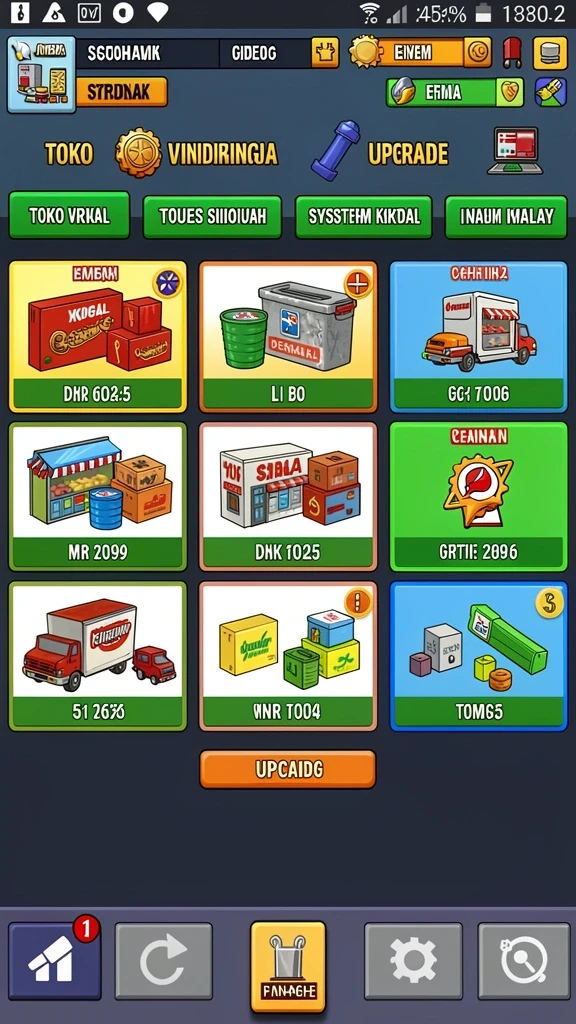Tap the refresh arrow in bottom bar
The width and height of the screenshot is (576, 1024).
[164, 961]
